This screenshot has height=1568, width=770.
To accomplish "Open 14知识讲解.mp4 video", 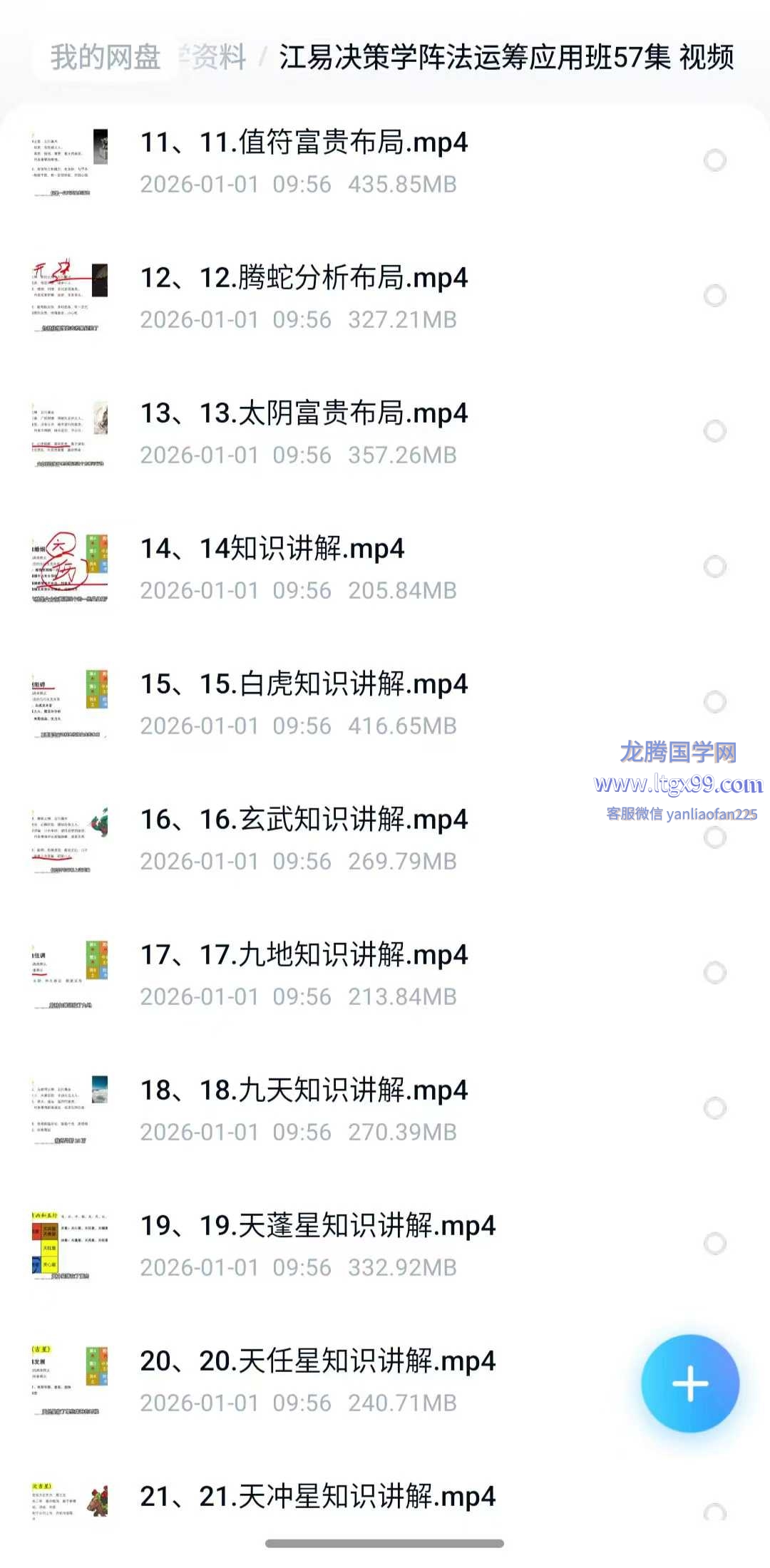I will (272, 549).
